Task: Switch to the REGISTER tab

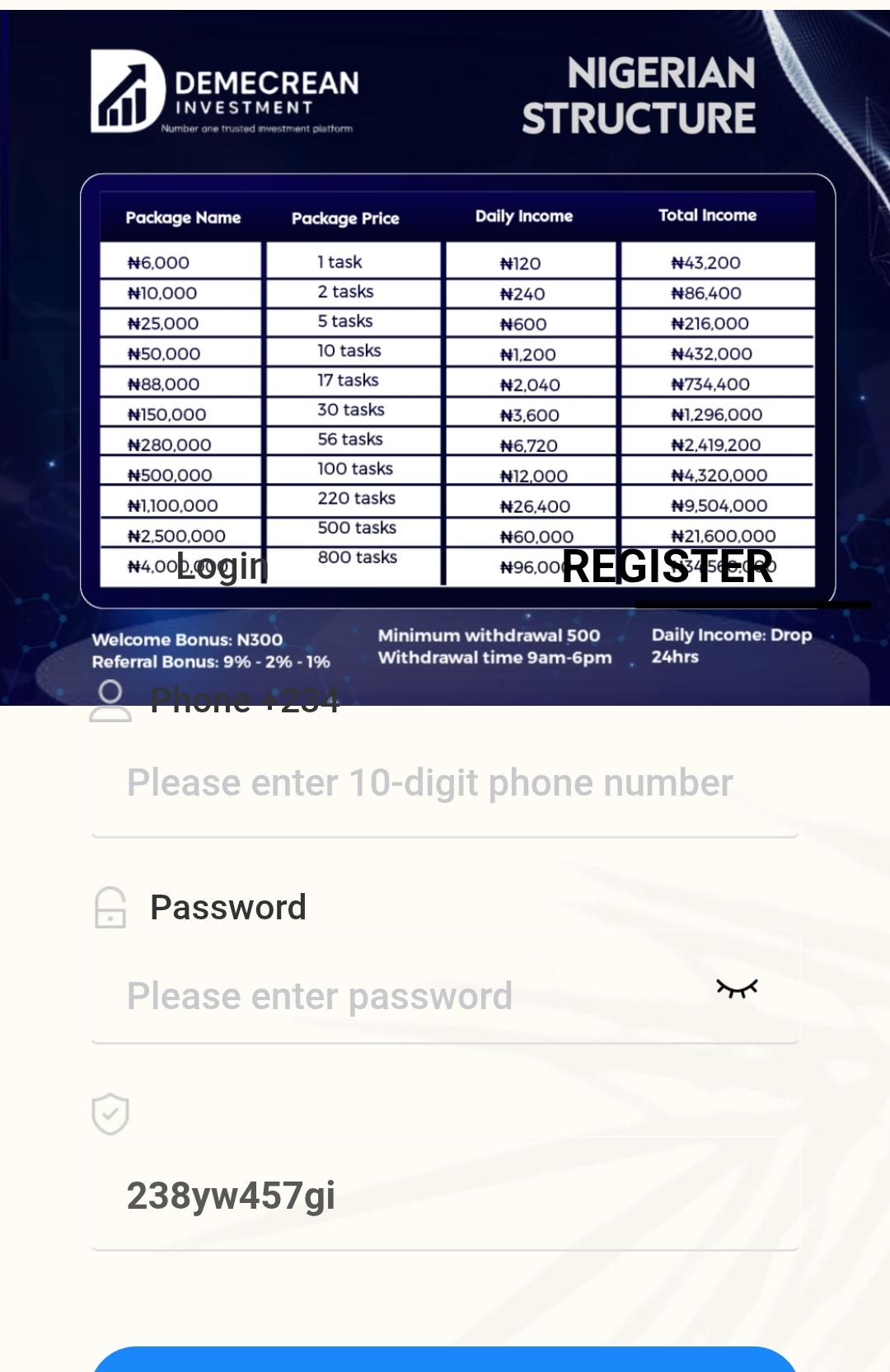Action: (667, 567)
